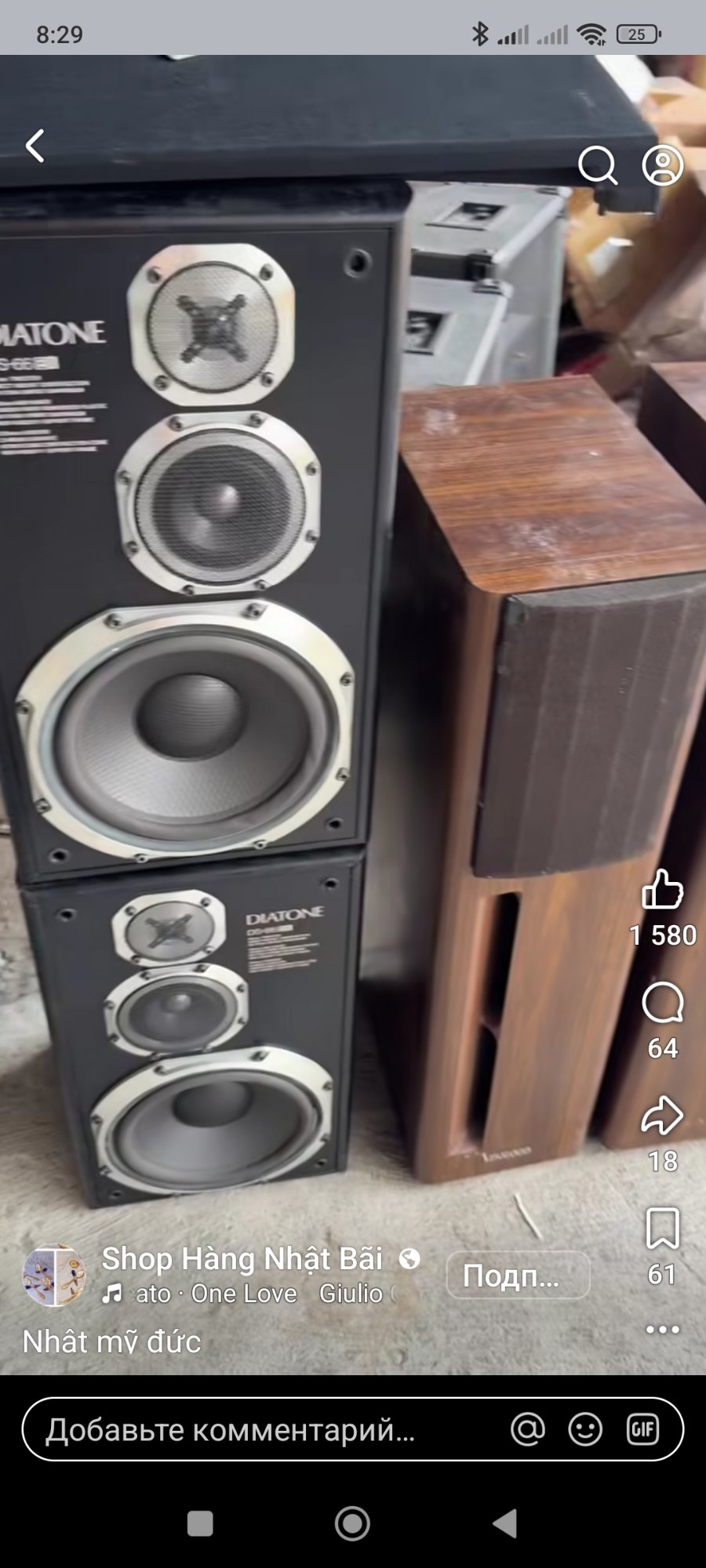Tap the @ mention icon in comment bar
Viewport: 706px width, 1568px height.
528,1429
